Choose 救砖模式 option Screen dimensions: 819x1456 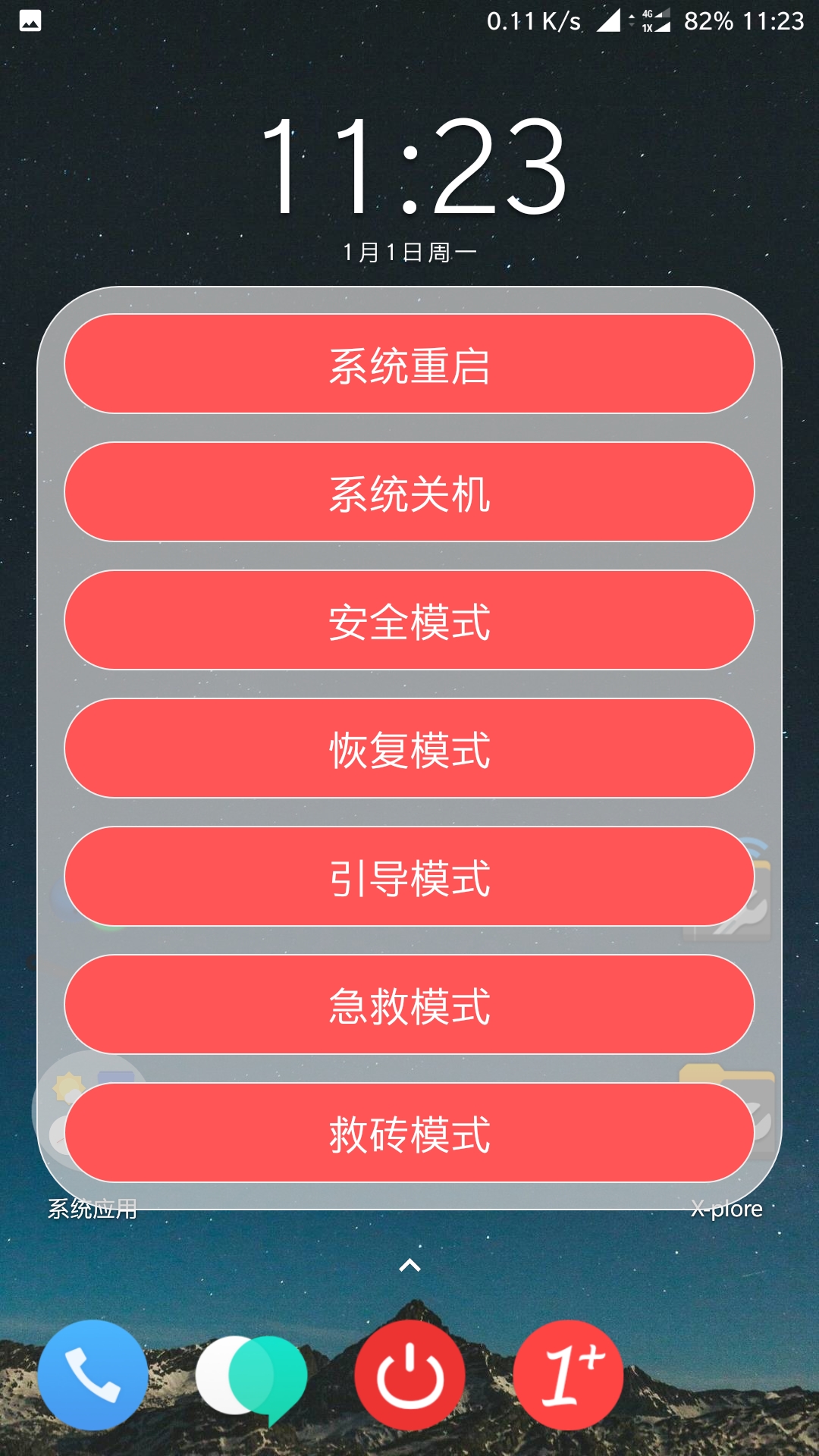(x=409, y=1134)
